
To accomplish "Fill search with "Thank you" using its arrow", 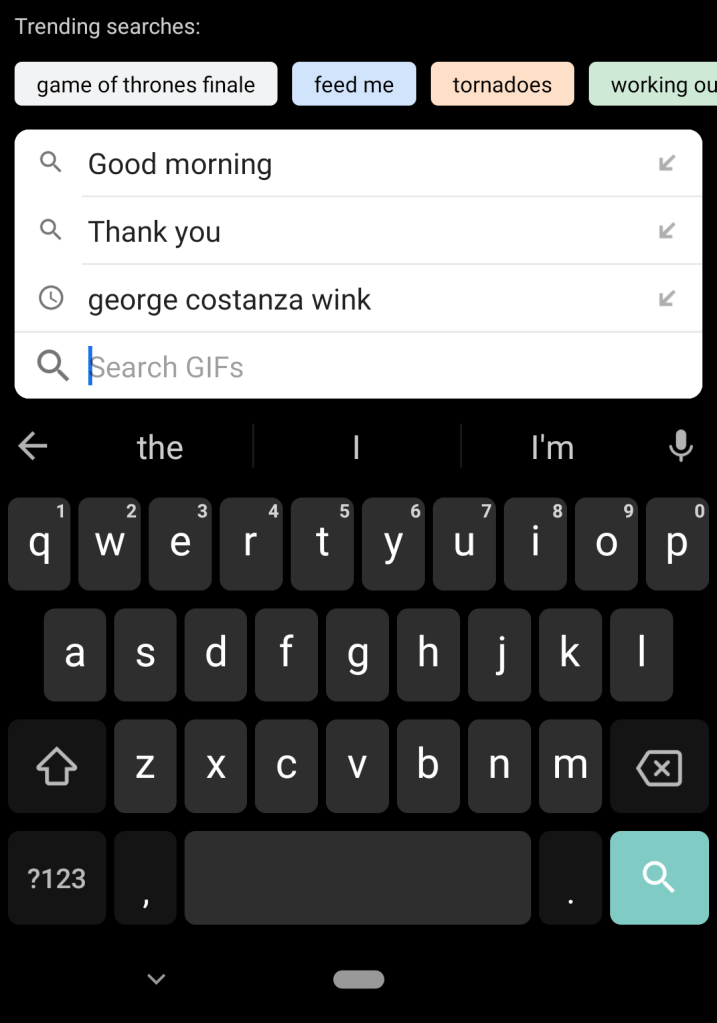I will pyautogui.click(x=667, y=231).
